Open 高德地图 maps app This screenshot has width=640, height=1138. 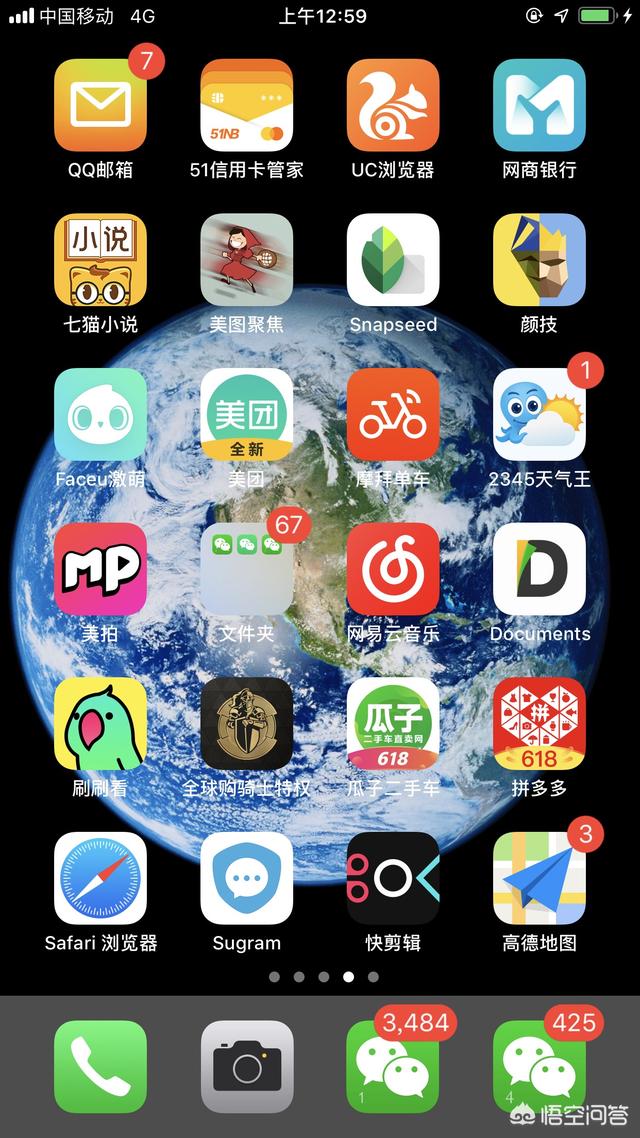click(539, 878)
